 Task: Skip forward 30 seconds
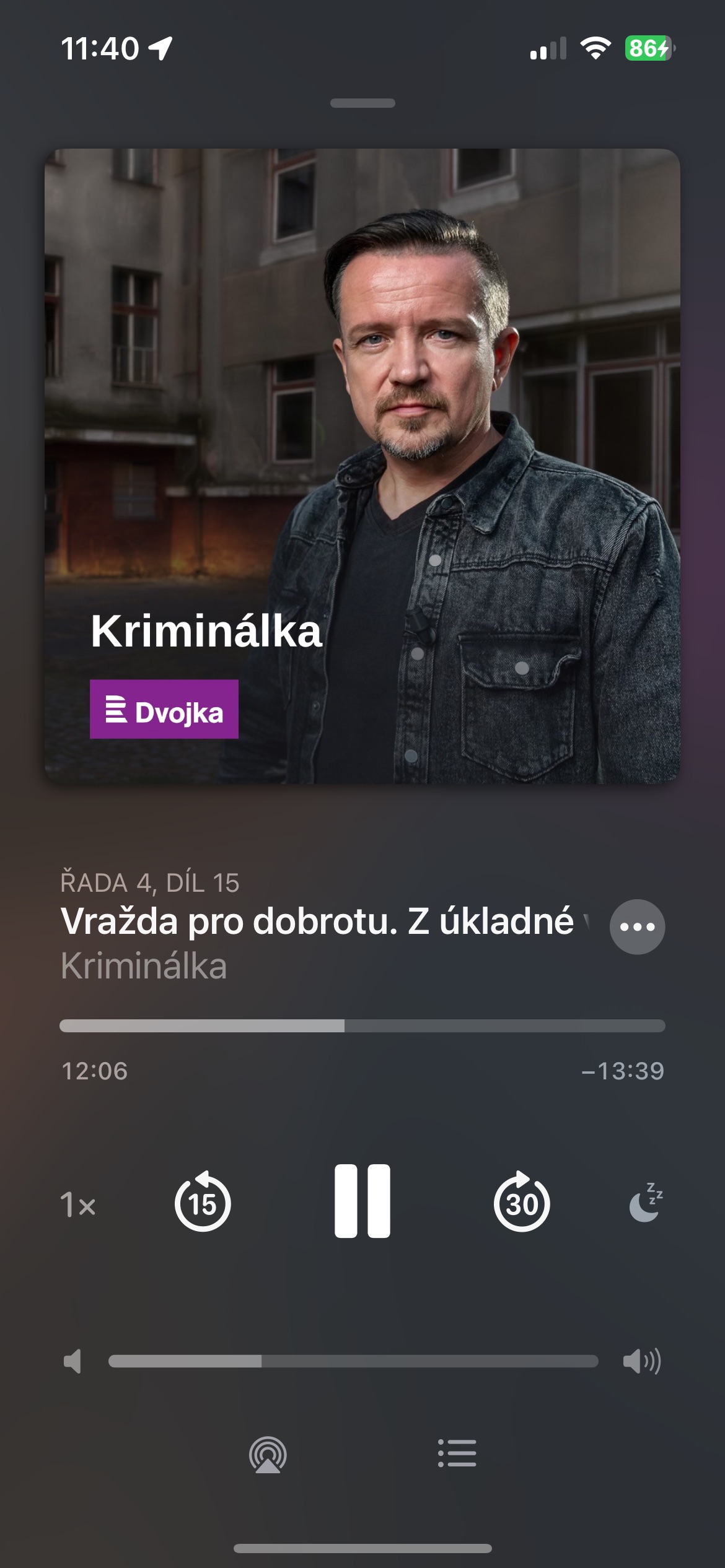(522, 1203)
